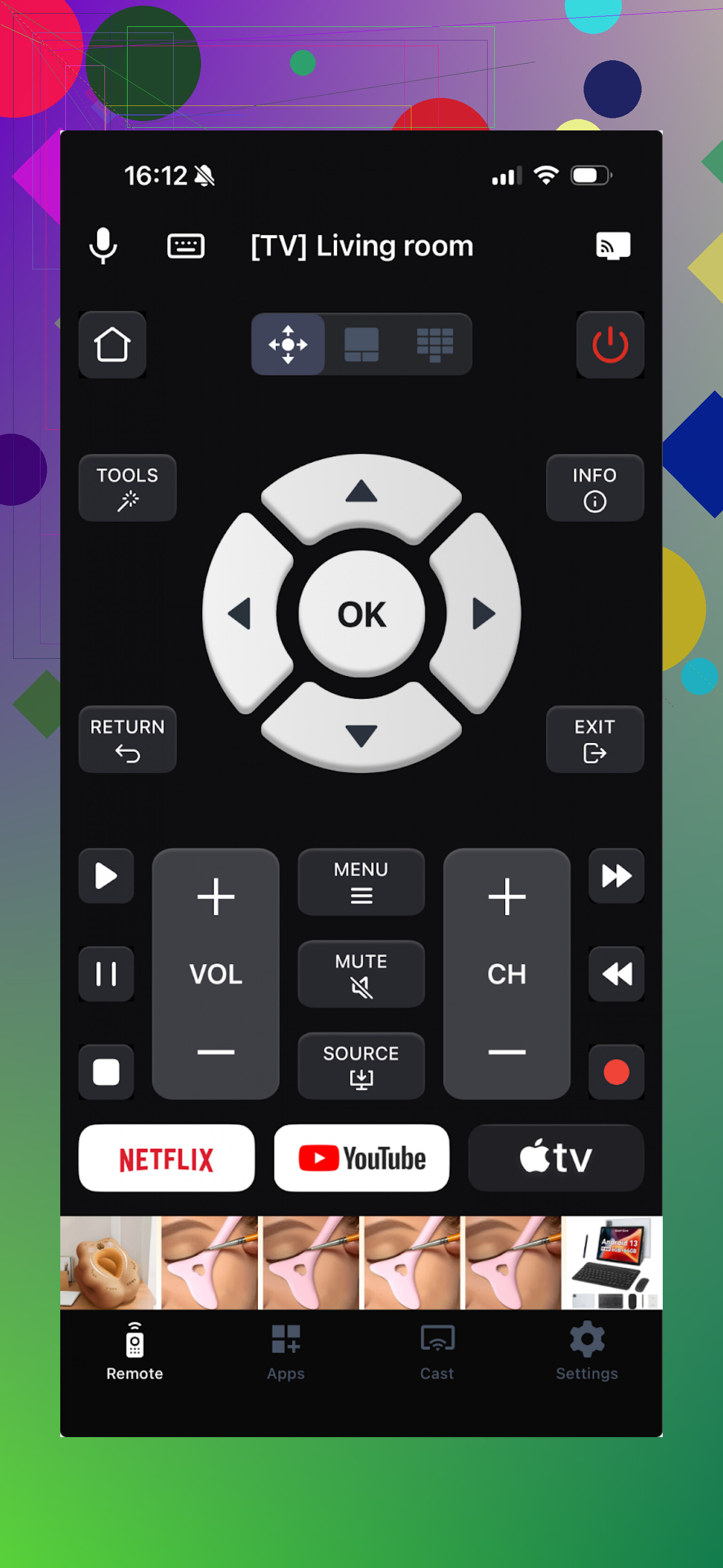Change input with SOURCE button
Screen dimensions: 723x1568
(361, 1065)
